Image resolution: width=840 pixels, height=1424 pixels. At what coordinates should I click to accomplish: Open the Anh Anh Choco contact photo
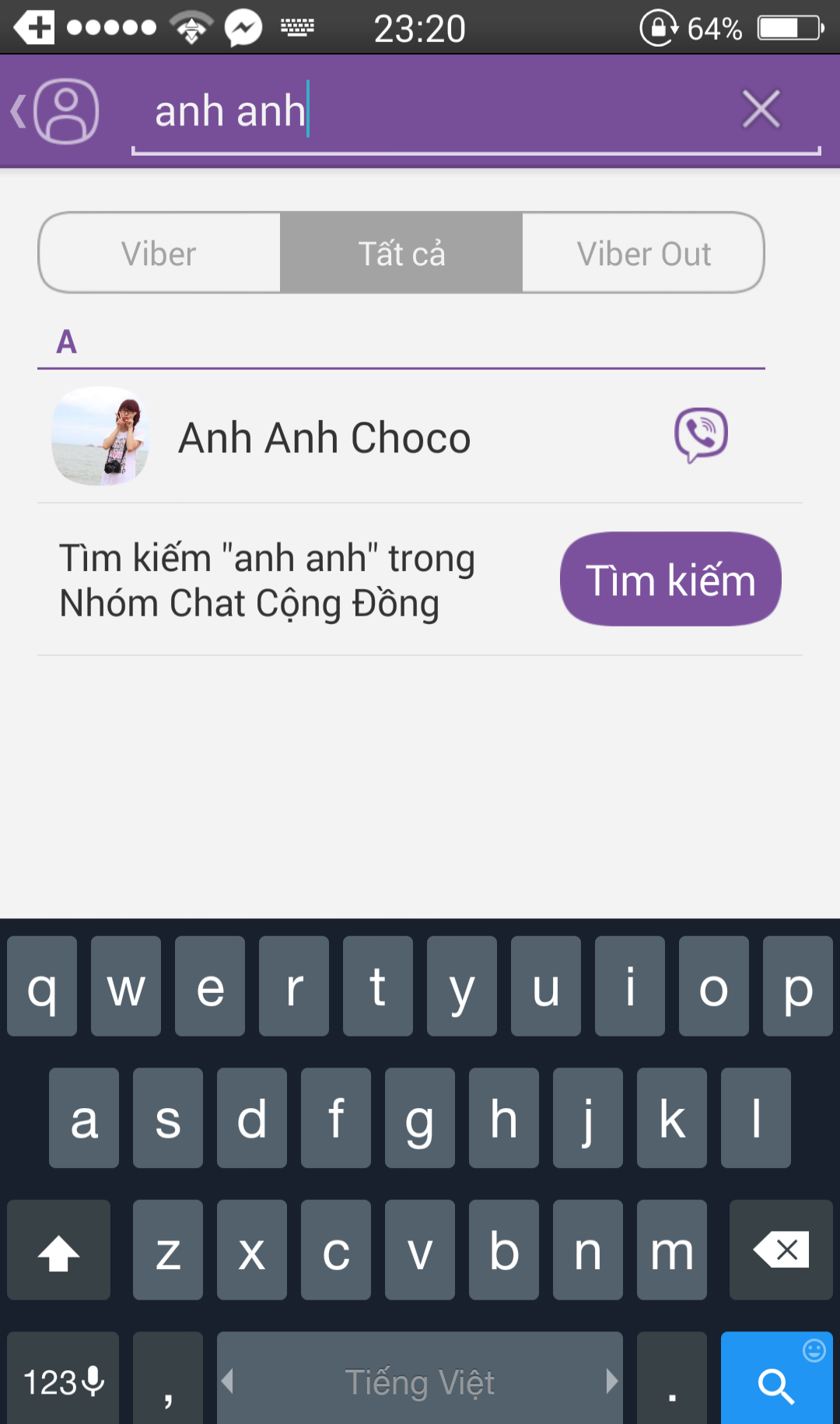[x=100, y=437]
